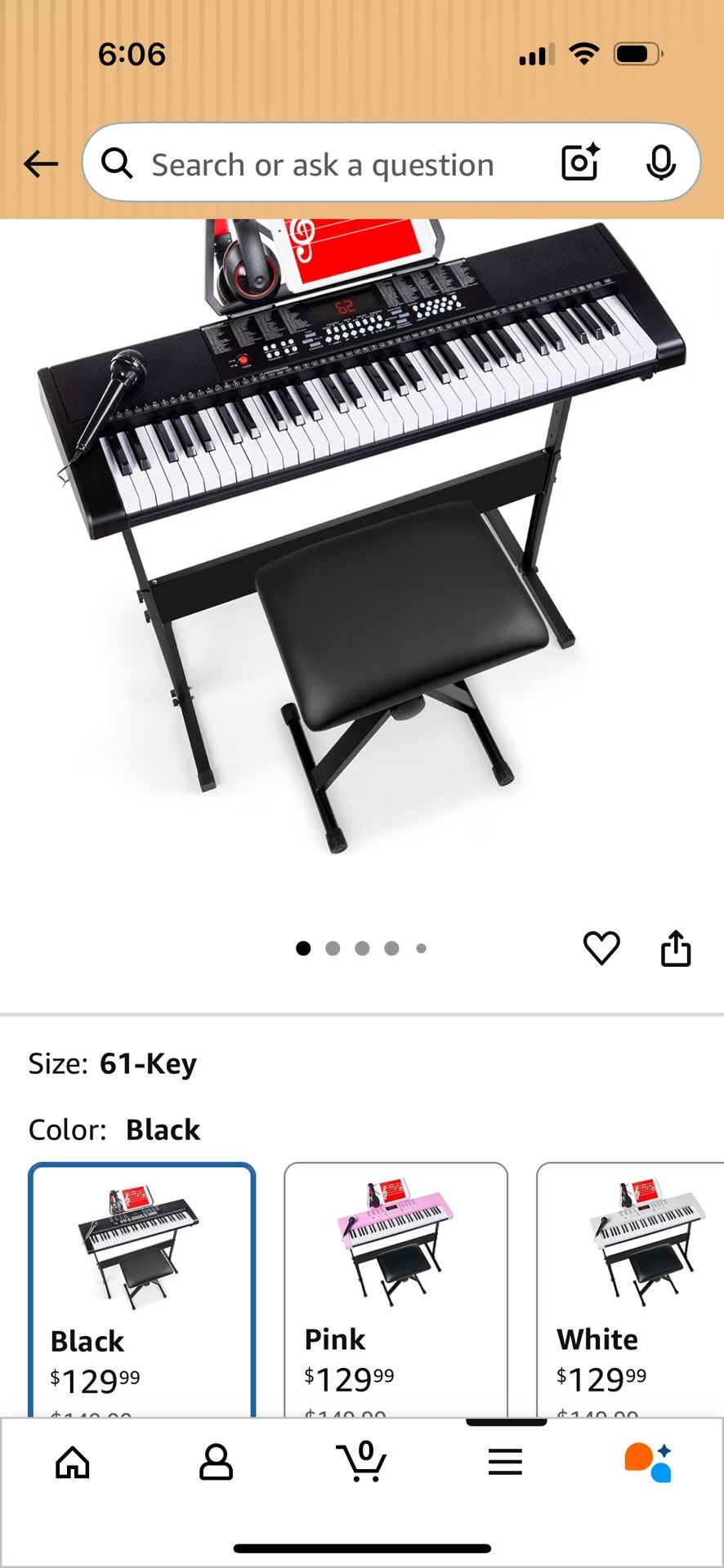Open the hamburger menu tab
724x1568 pixels.
click(x=505, y=1462)
